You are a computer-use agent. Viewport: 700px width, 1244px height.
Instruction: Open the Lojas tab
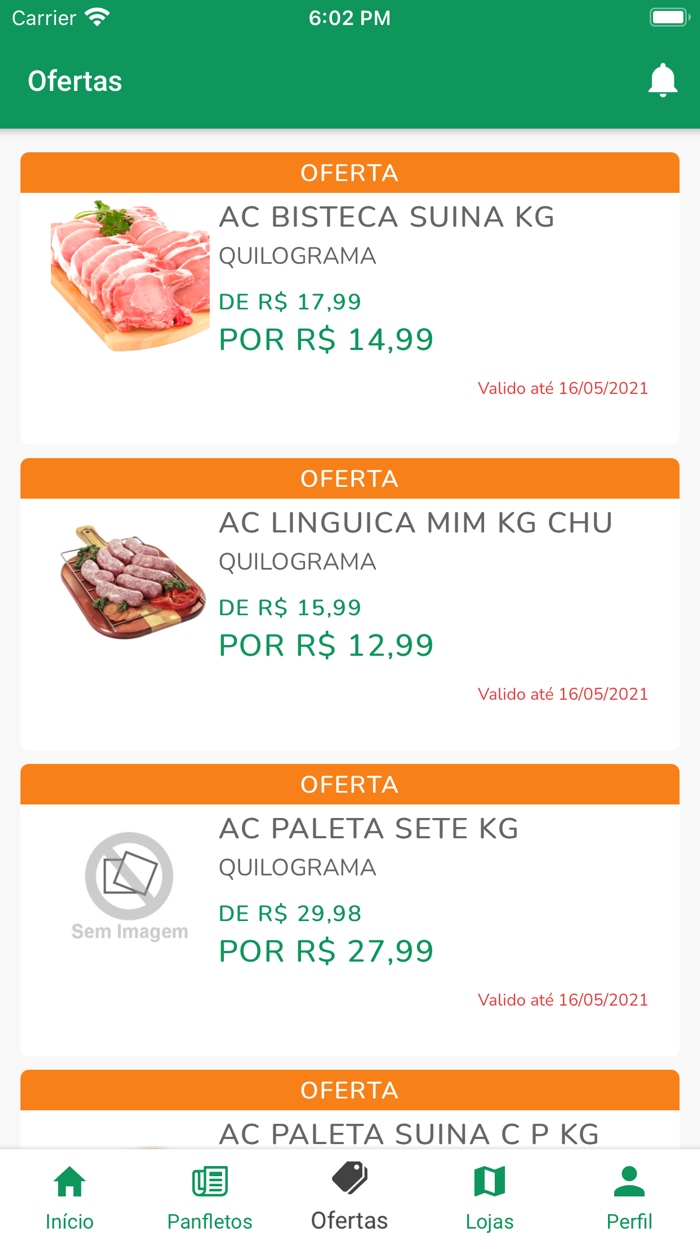(490, 1197)
